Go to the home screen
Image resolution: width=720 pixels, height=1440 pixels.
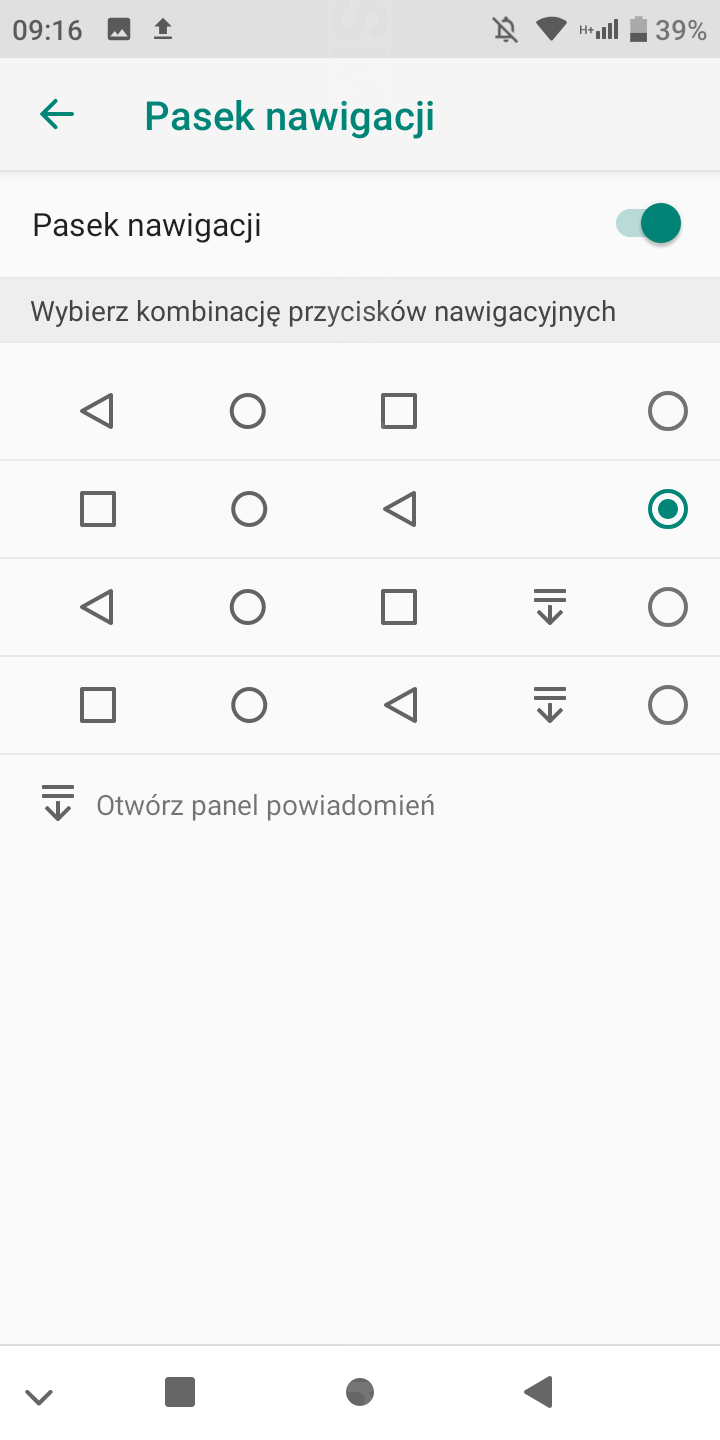[x=360, y=1392]
